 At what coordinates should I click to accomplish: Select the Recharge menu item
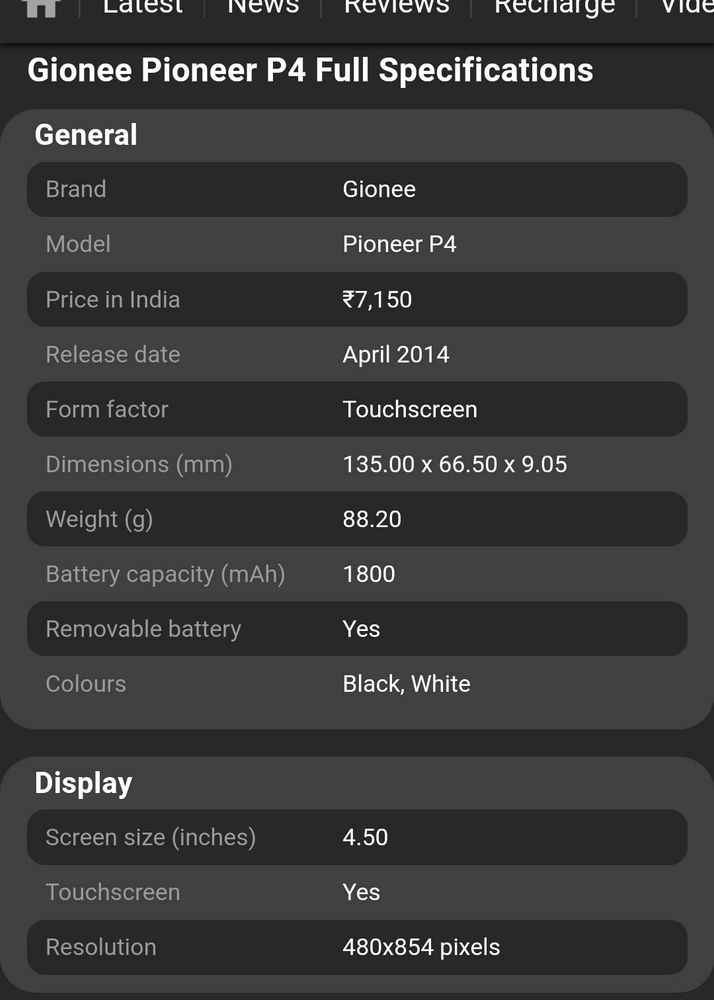click(554, 7)
